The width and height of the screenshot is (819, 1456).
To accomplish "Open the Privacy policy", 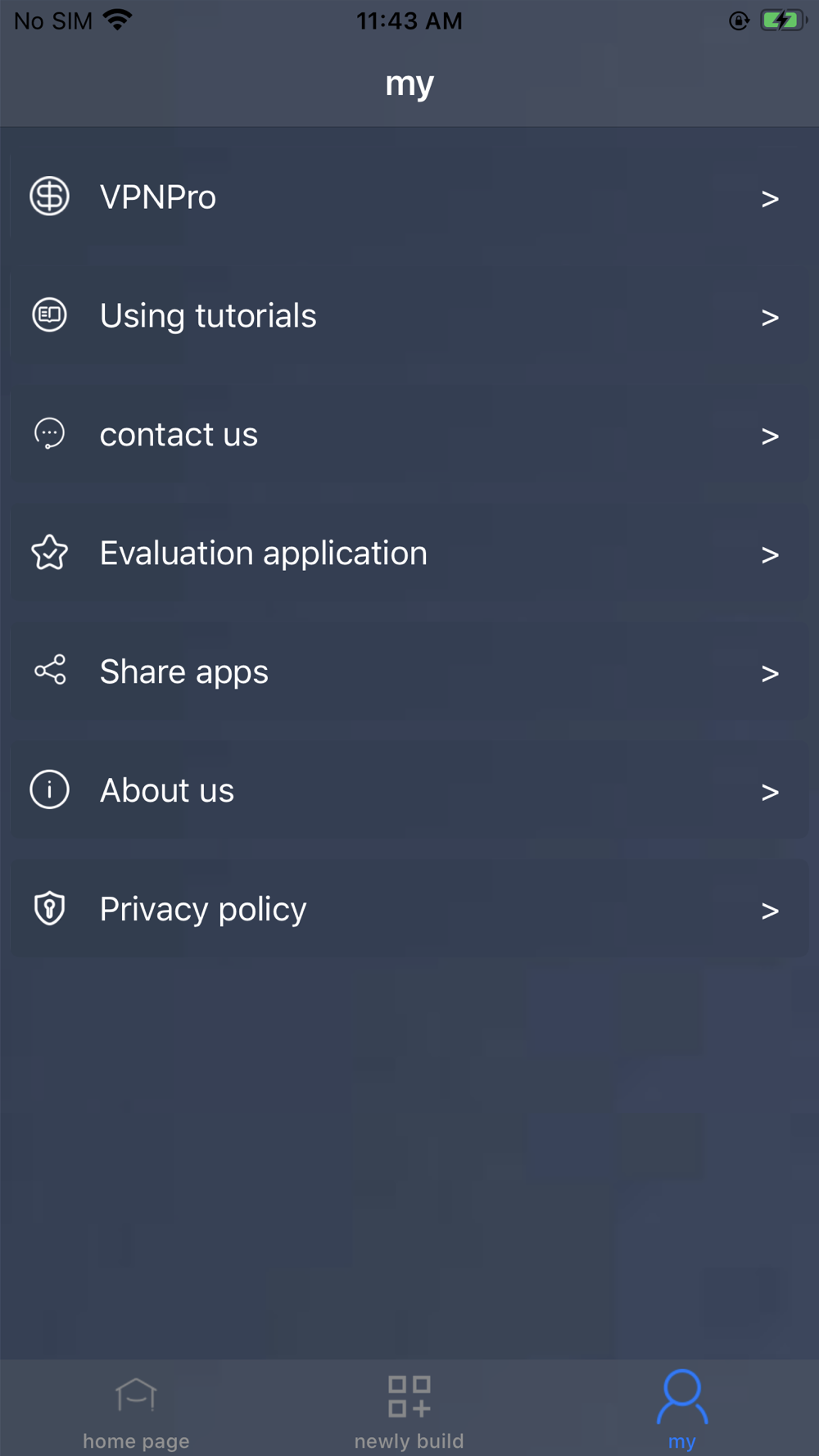I will 409,910.
